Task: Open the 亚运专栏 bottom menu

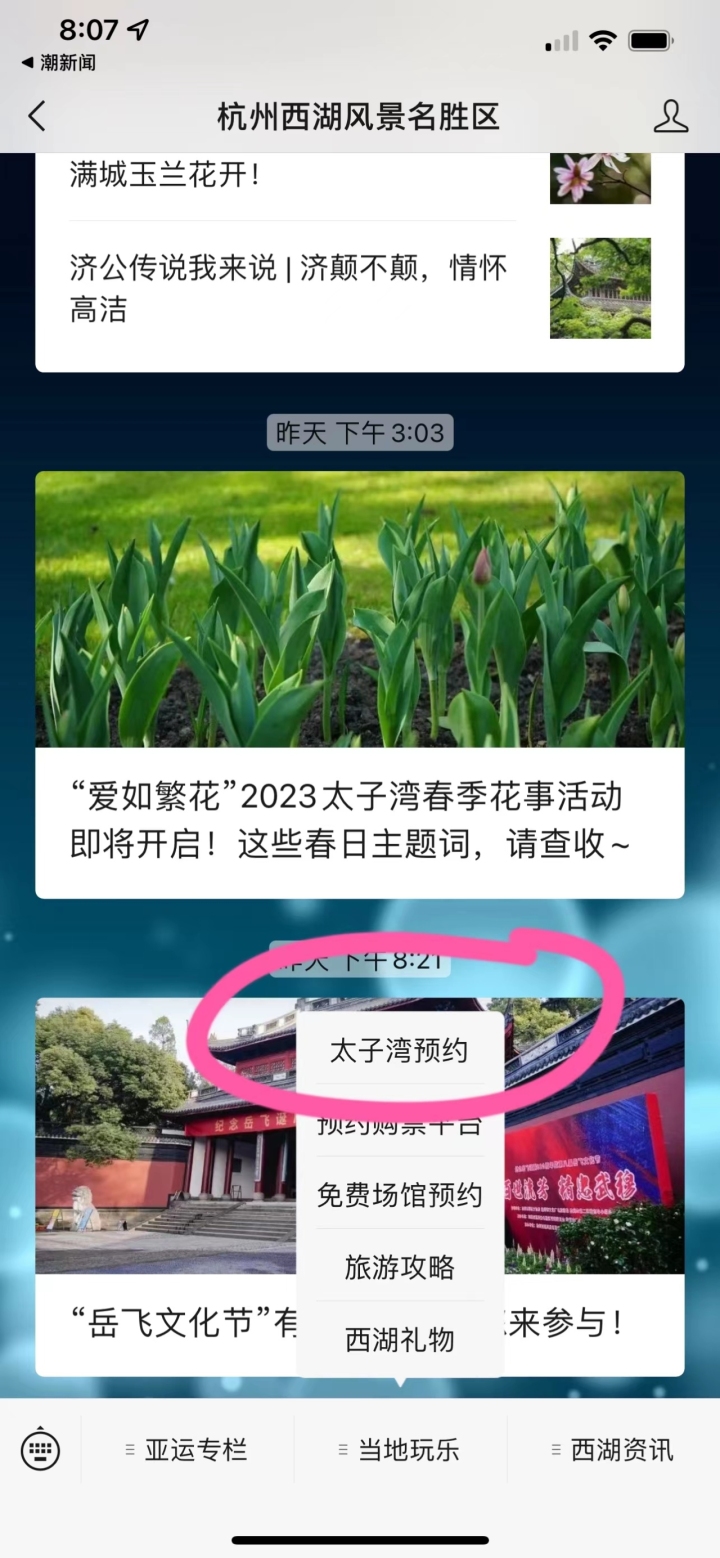Action: click(x=188, y=1450)
